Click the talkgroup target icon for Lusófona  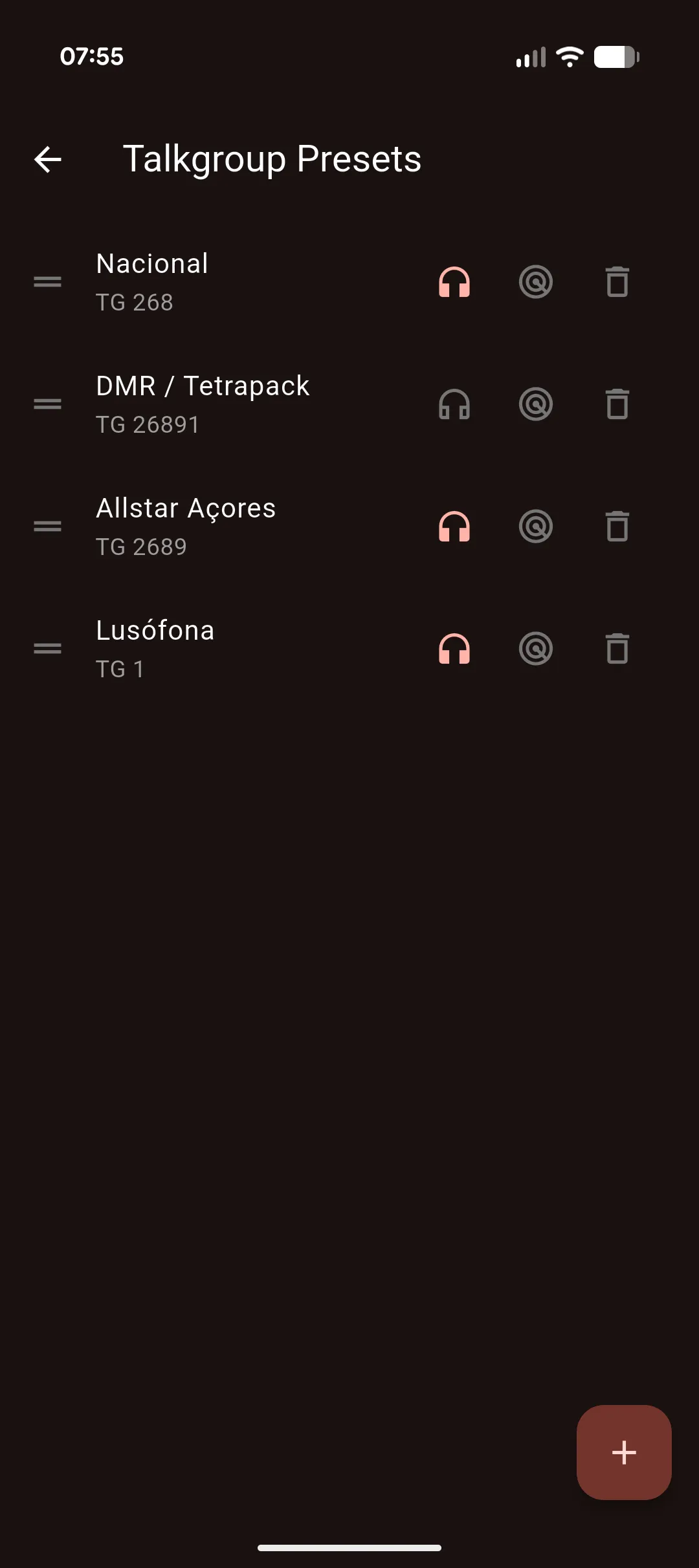point(535,649)
